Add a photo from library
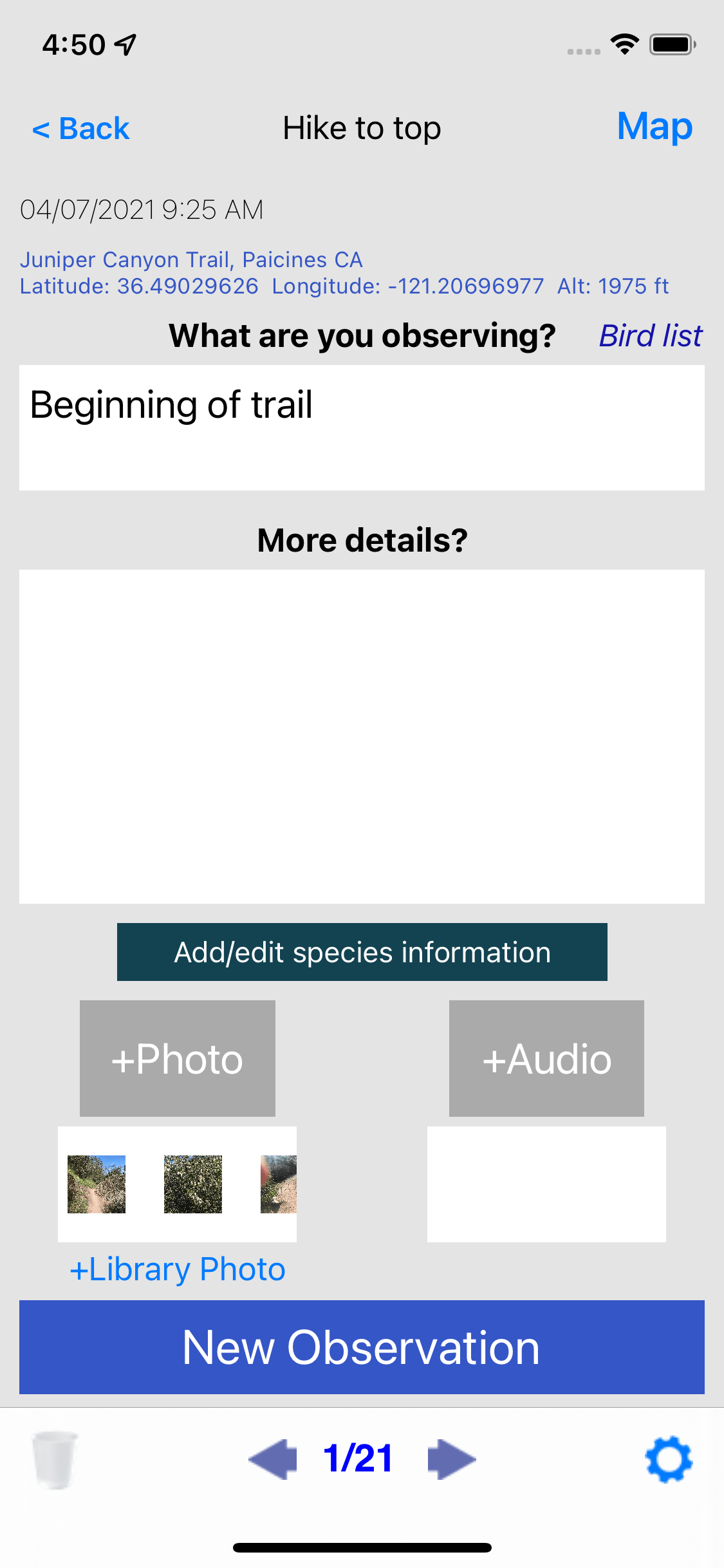The image size is (724, 1568). tap(178, 1269)
